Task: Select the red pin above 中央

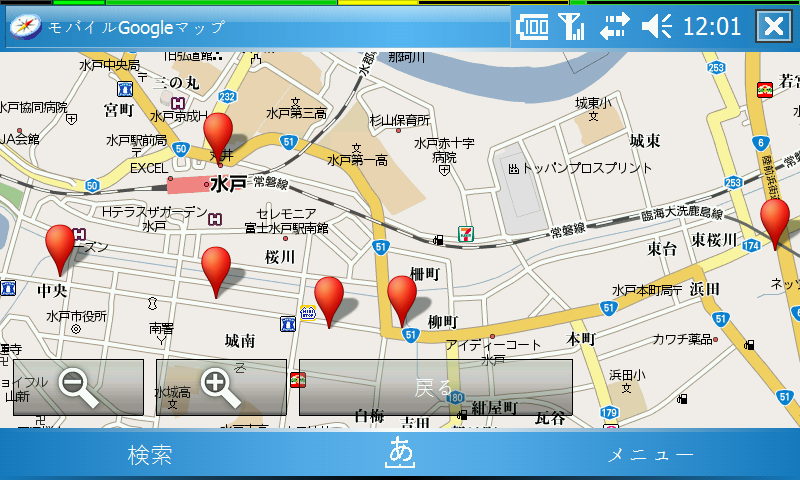Action: [61, 247]
